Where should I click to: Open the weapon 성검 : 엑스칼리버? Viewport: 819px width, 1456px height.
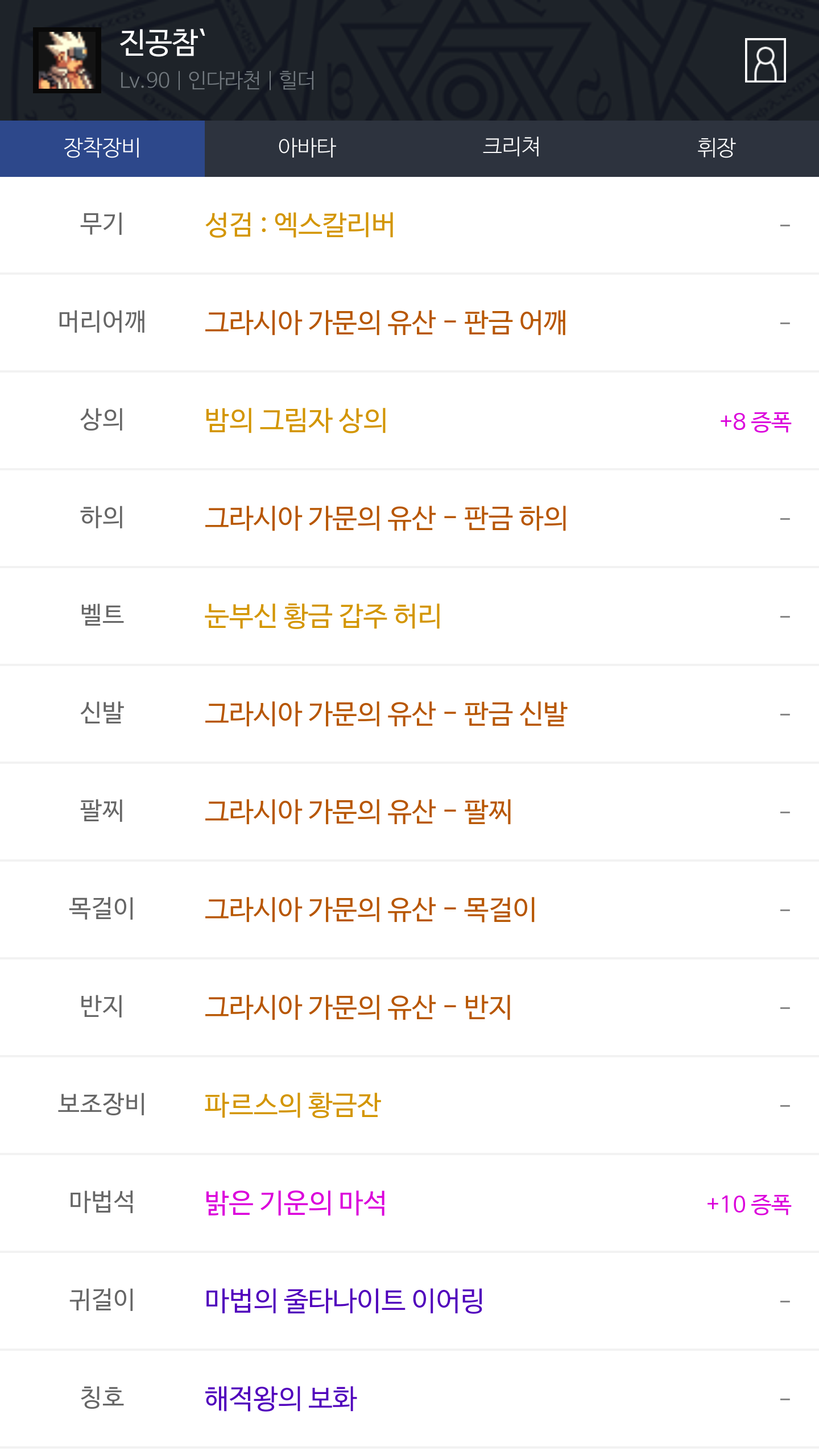coord(300,225)
